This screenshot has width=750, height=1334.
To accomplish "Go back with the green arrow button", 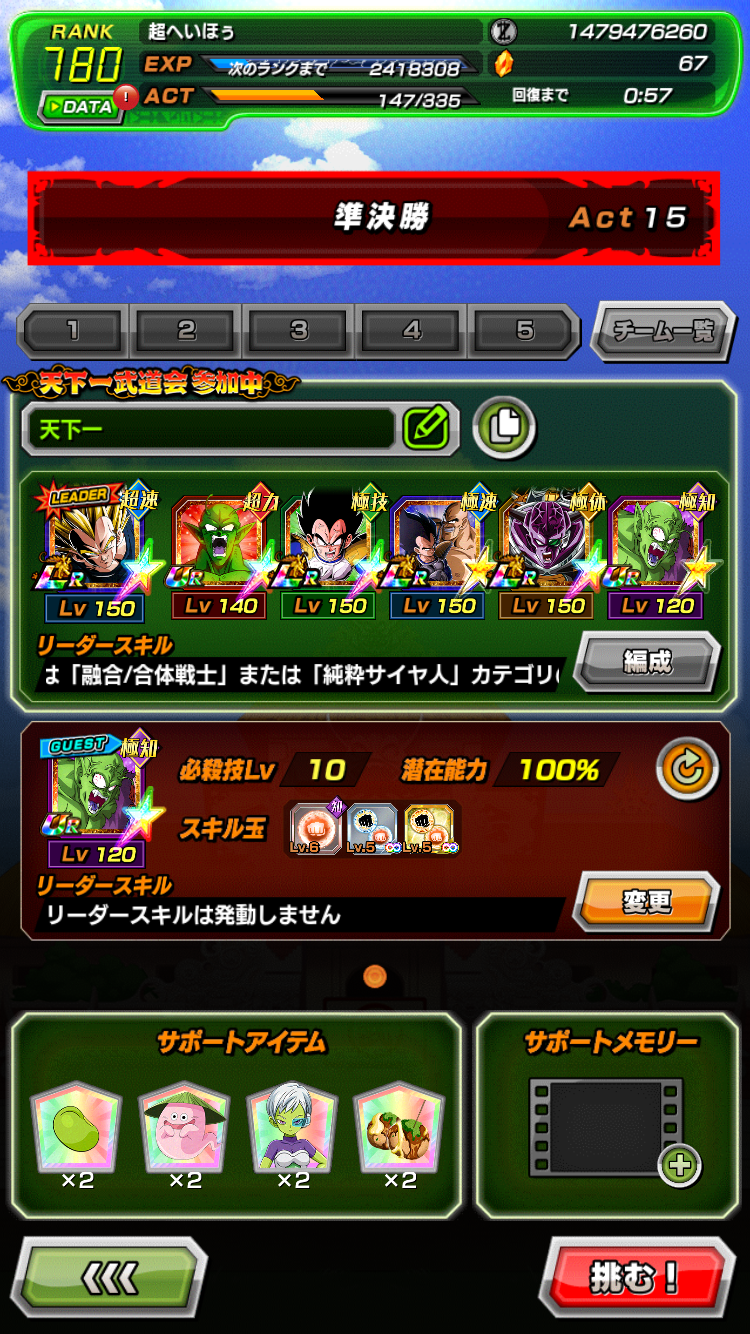I will (112, 1277).
